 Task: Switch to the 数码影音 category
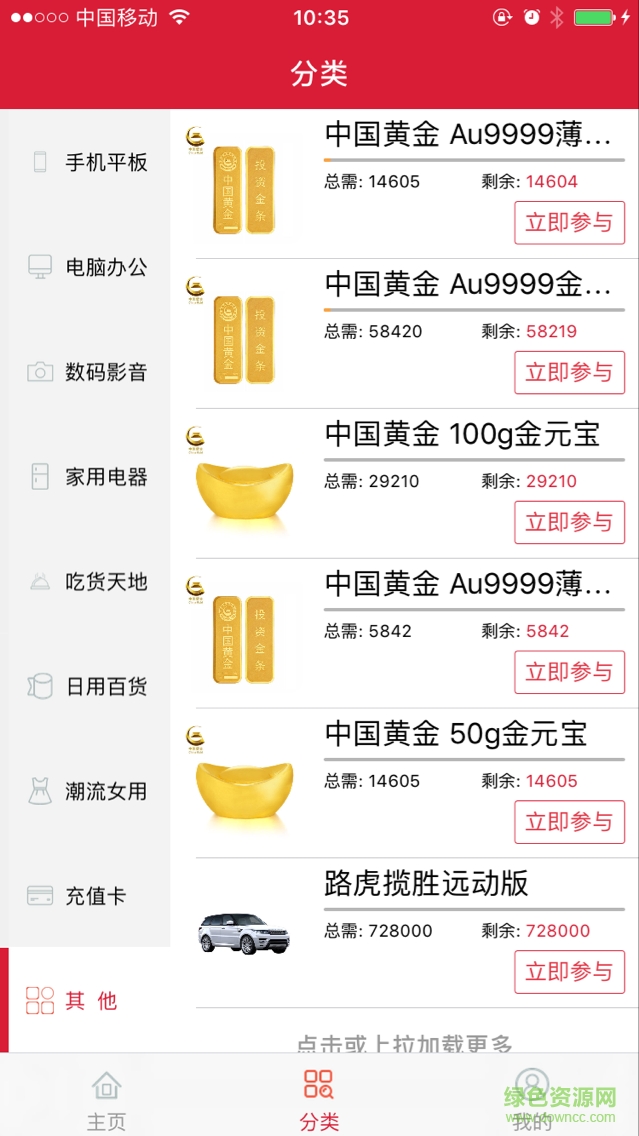86,372
